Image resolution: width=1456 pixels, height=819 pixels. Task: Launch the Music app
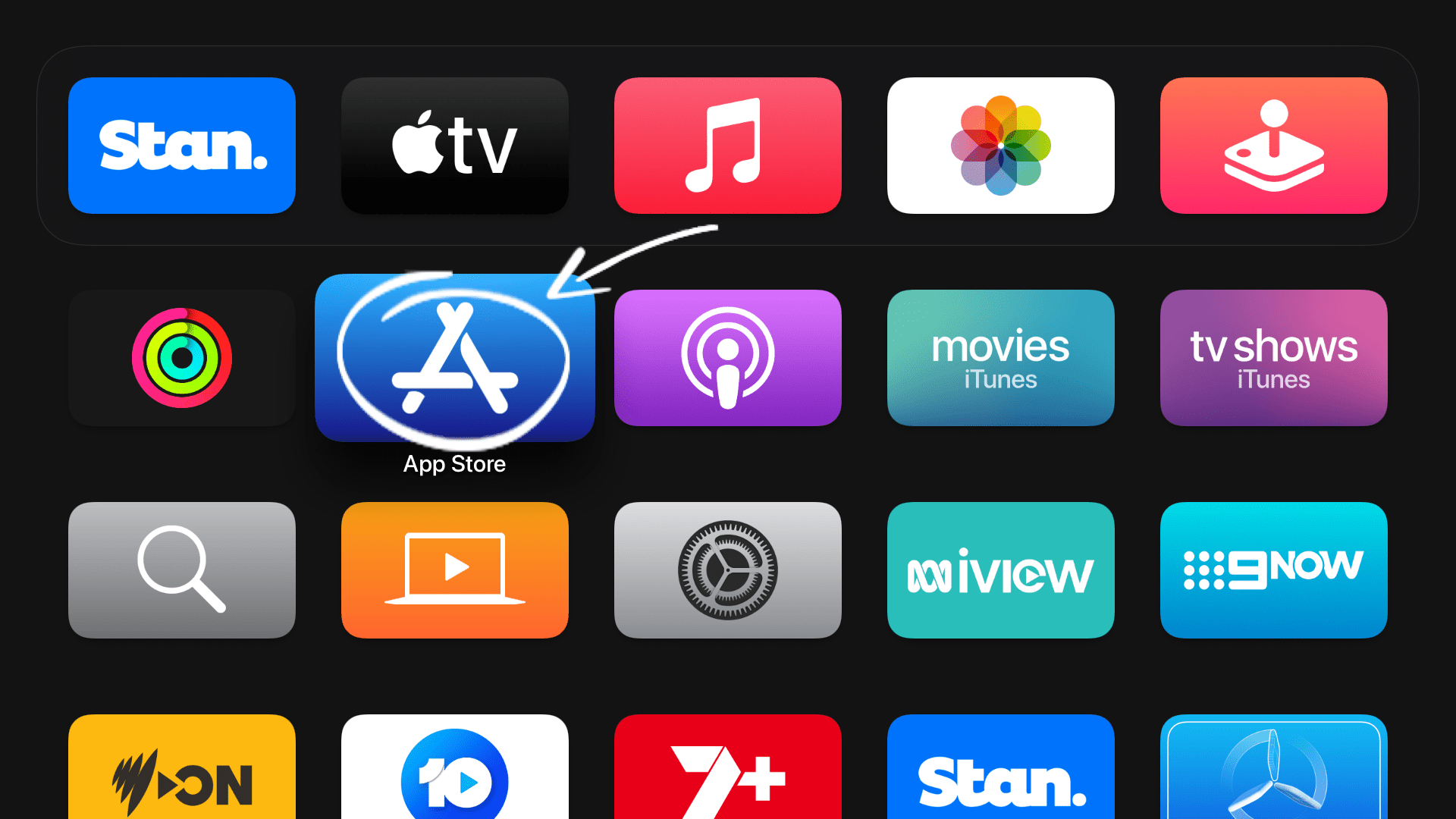tap(728, 146)
